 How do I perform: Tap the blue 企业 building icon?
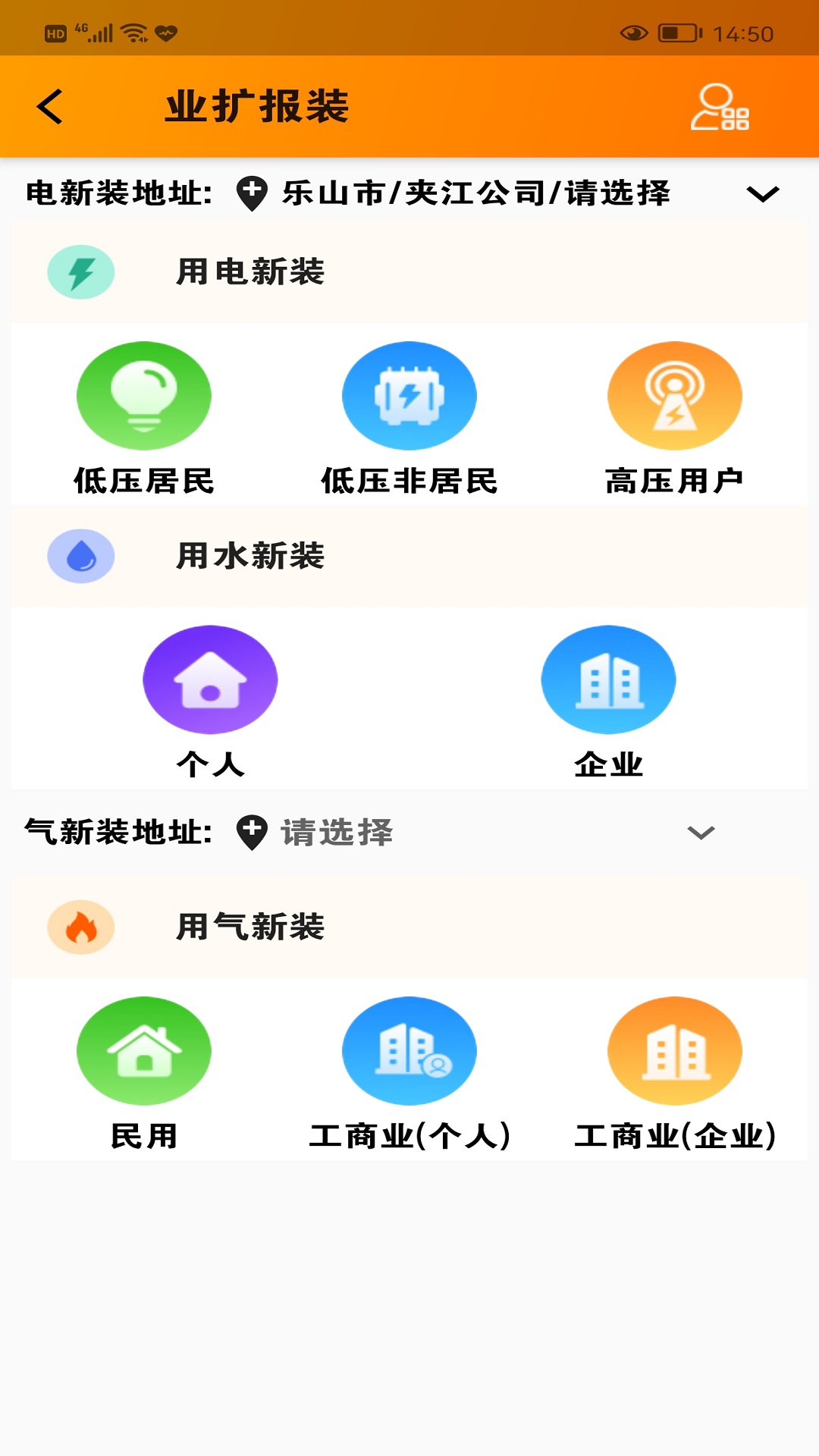tap(608, 679)
